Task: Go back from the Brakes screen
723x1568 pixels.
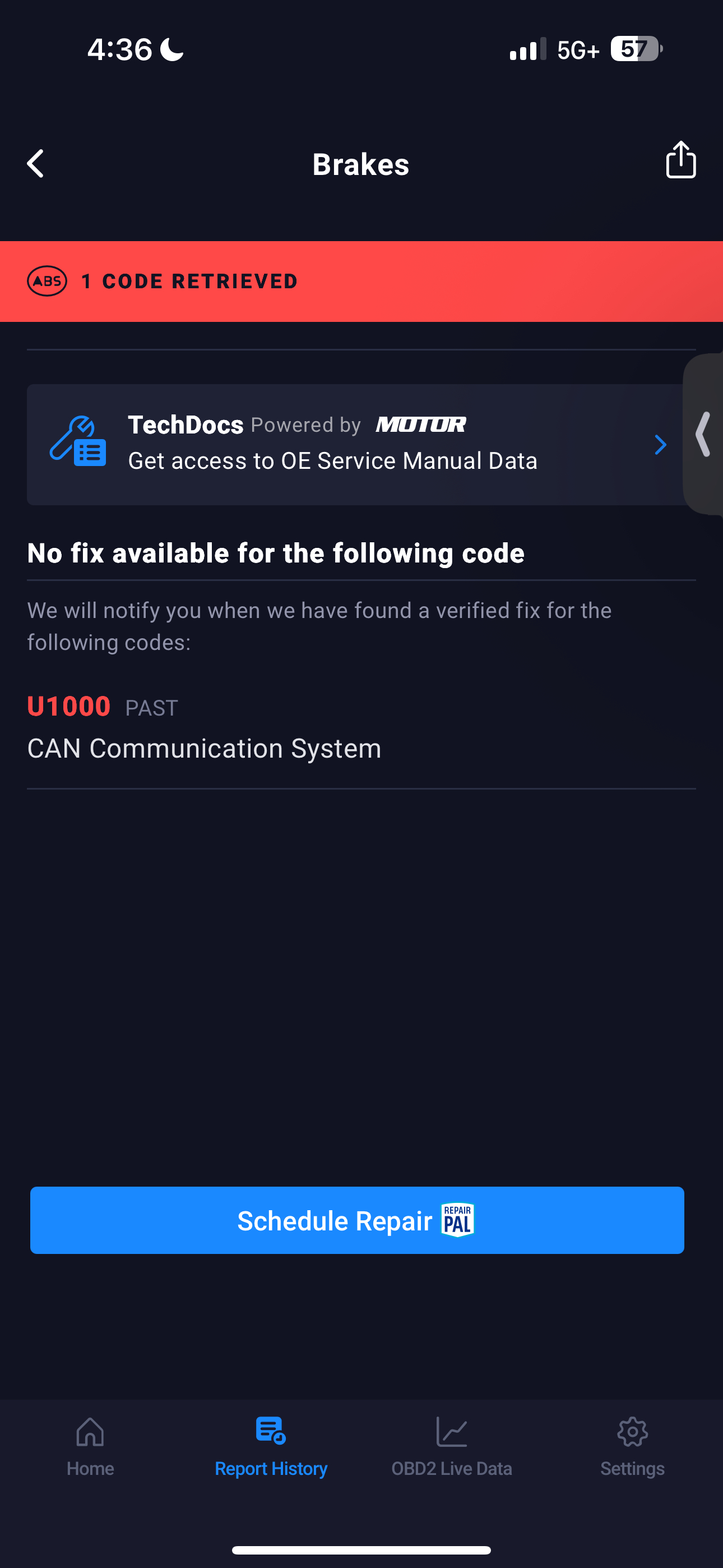Action: pos(36,164)
